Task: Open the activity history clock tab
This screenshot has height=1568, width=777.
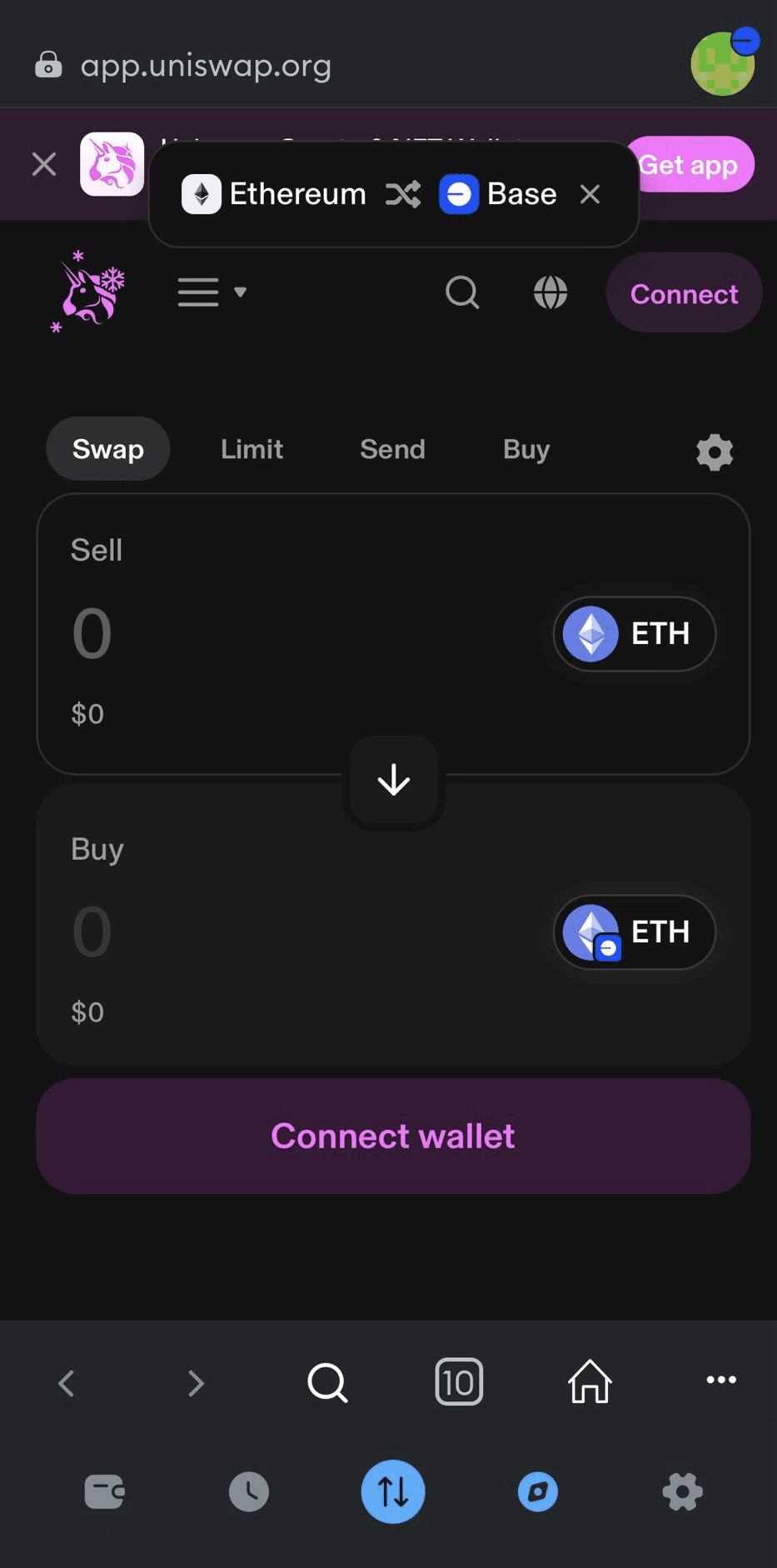Action: [x=249, y=1491]
